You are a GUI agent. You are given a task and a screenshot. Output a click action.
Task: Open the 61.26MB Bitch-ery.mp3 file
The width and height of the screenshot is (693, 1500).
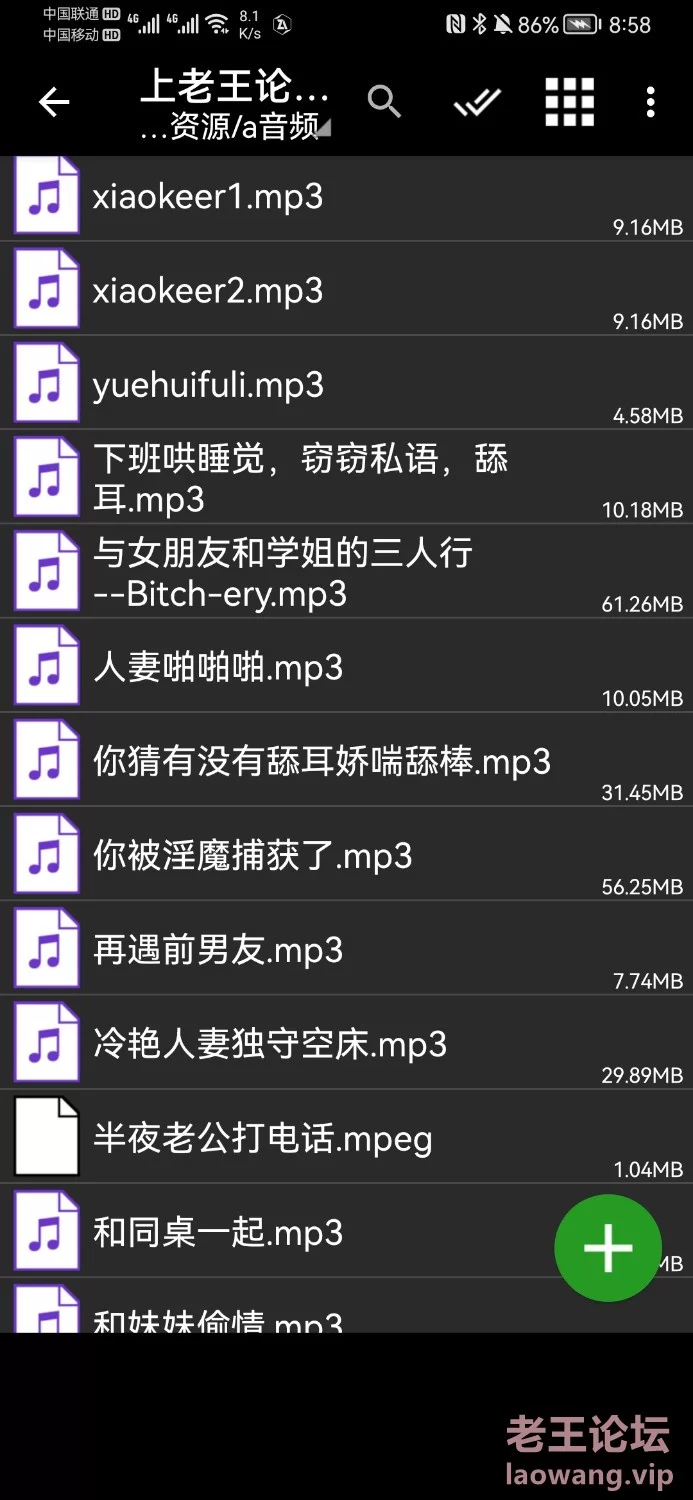[x=346, y=572]
